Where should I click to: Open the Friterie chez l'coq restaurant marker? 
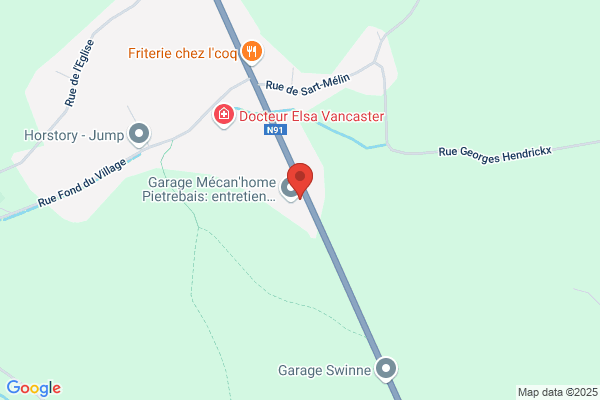[x=251, y=52]
